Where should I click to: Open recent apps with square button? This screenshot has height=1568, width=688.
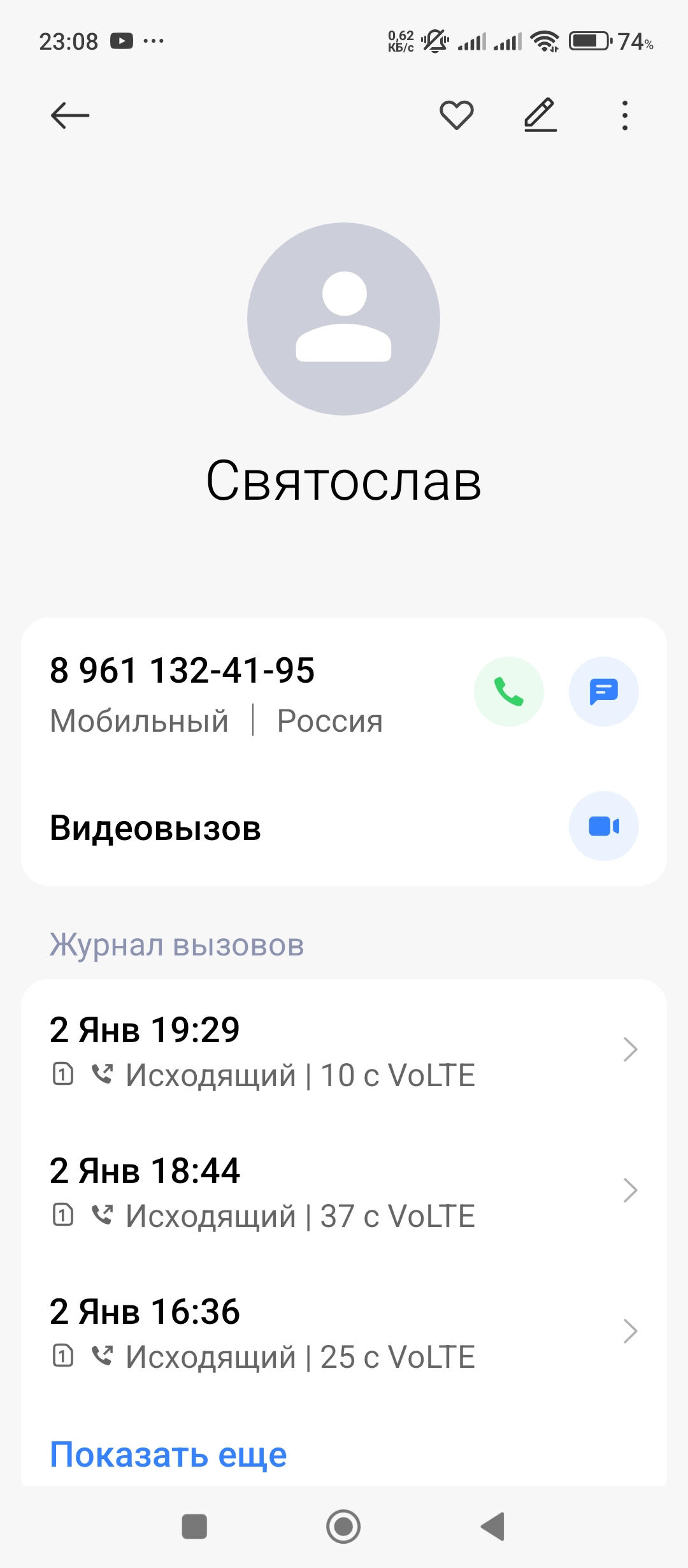pos(194,1527)
